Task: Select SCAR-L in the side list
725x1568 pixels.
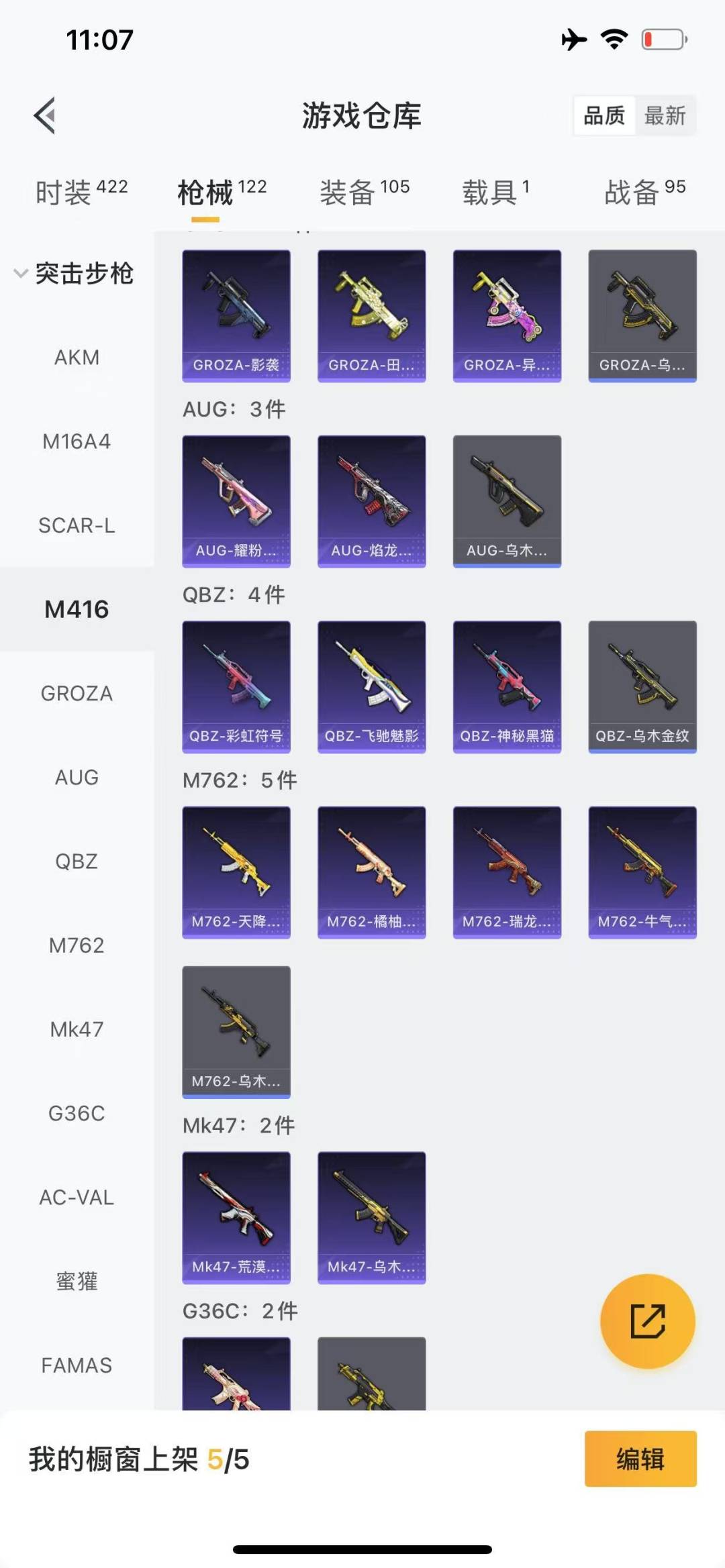Action: click(77, 525)
